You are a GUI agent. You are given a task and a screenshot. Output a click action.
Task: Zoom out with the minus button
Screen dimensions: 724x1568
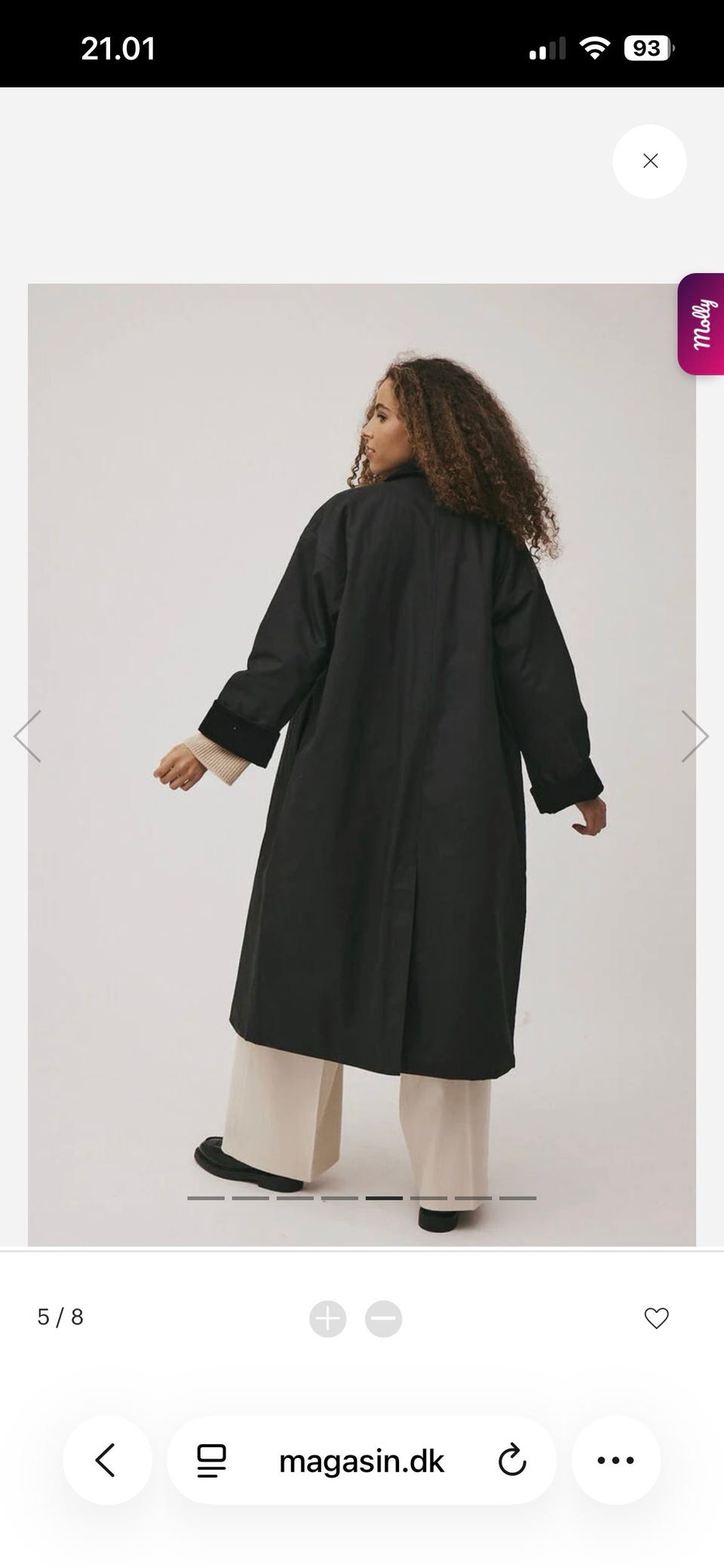384,1318
